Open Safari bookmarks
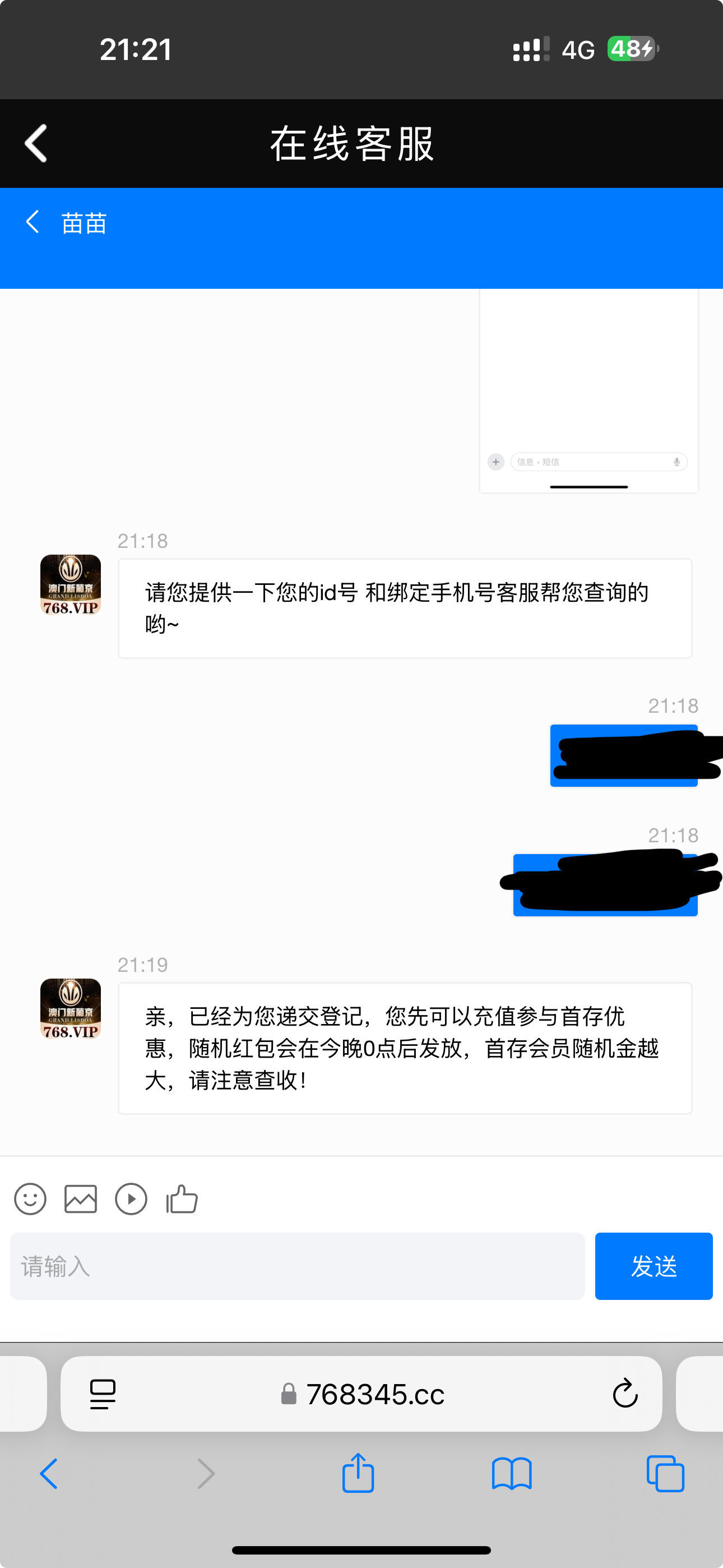The image size is (723, 1568). (511, 1474)
